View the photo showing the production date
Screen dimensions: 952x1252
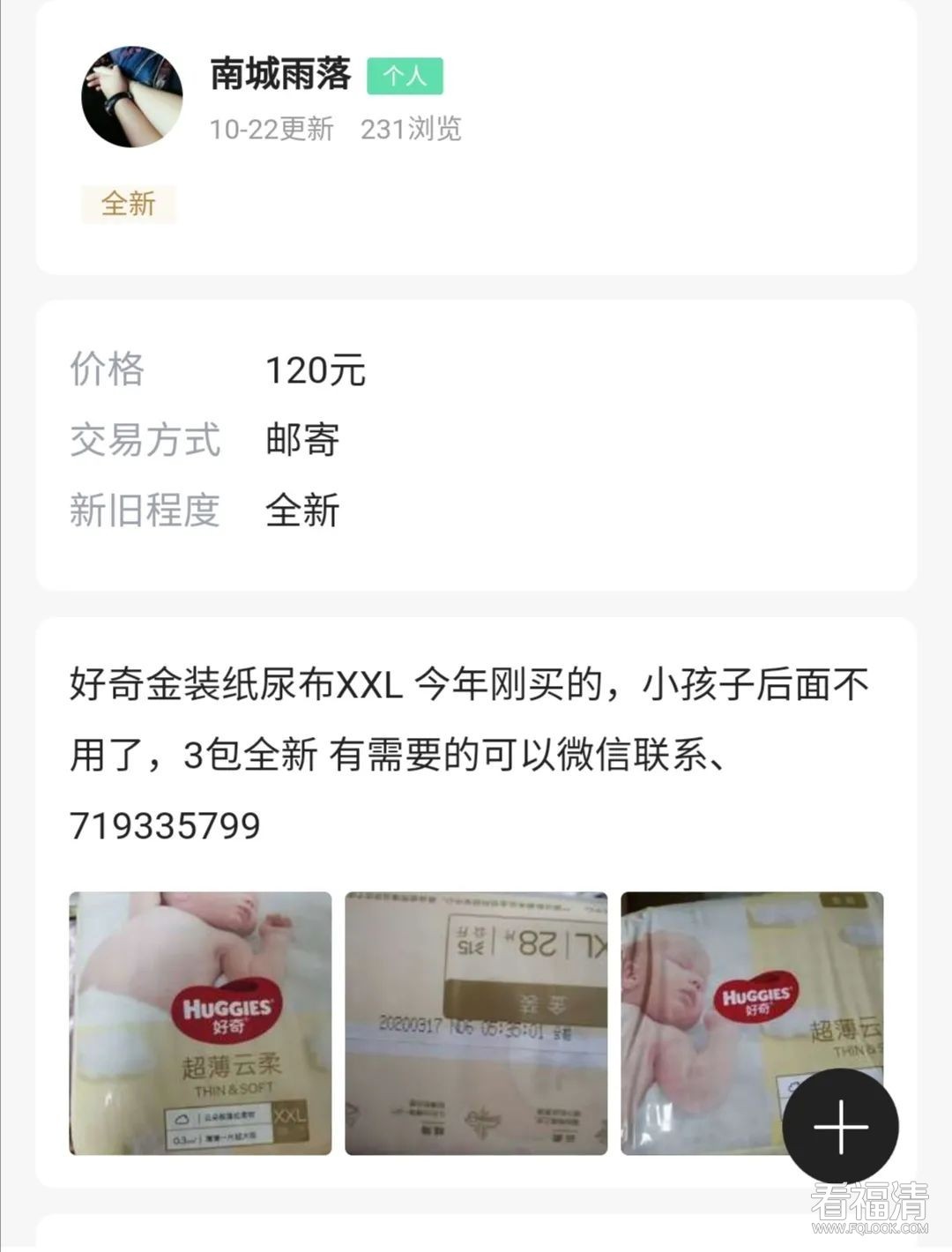coord(476,1023)
